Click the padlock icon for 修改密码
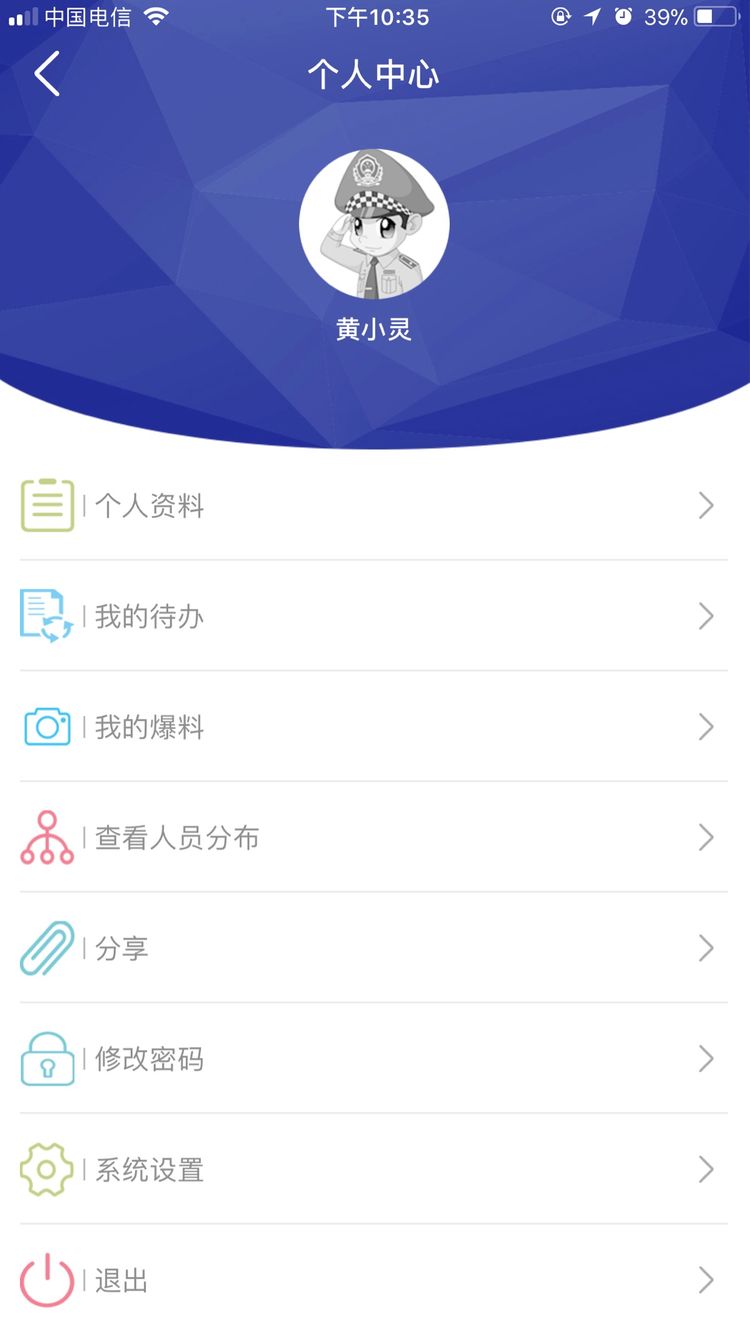 coord(44,1058)
